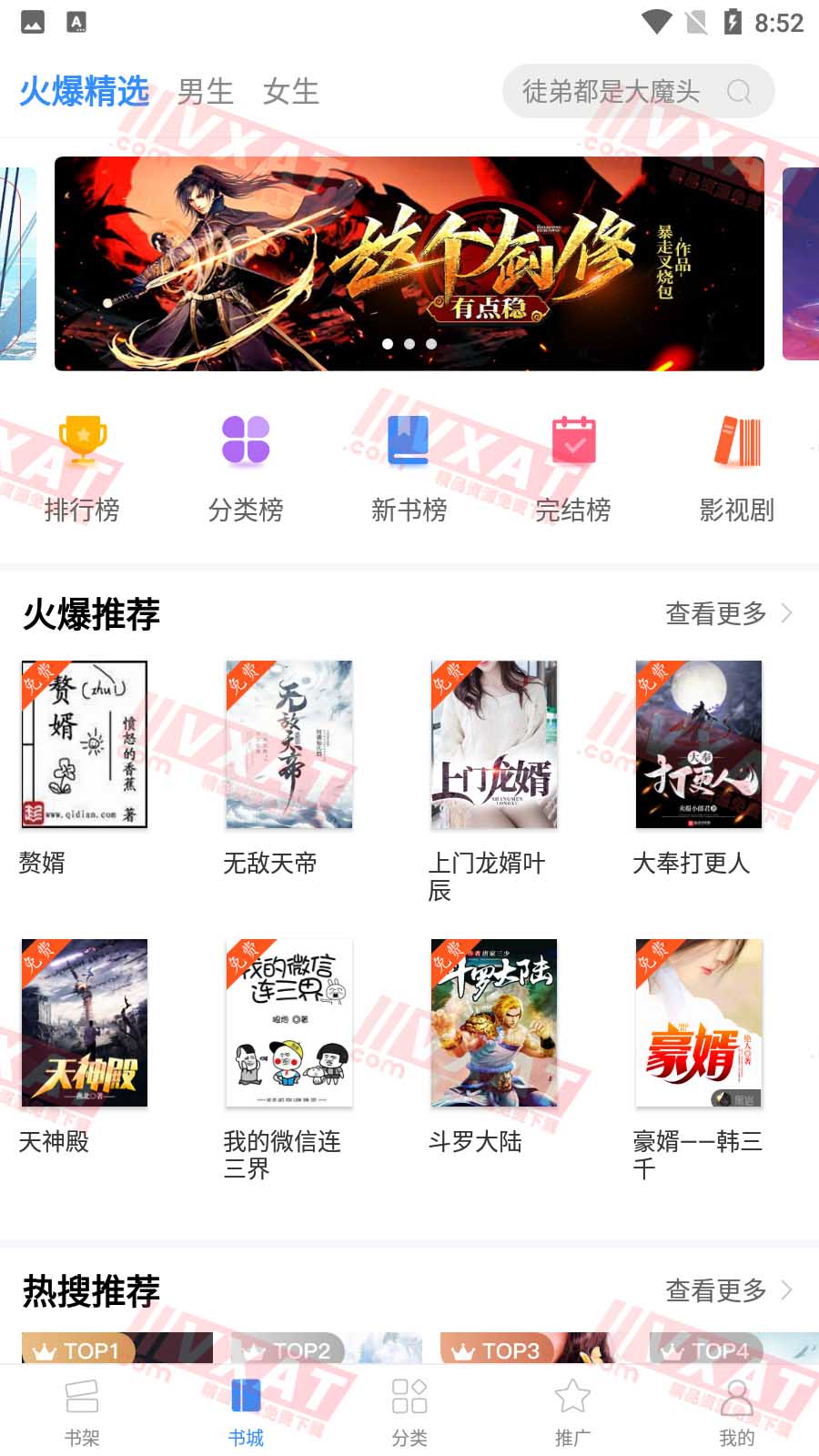Open 查看更多 next to 热搜推荐
The width and height of the screenshot is (819, 1456).
point(714,1290)
